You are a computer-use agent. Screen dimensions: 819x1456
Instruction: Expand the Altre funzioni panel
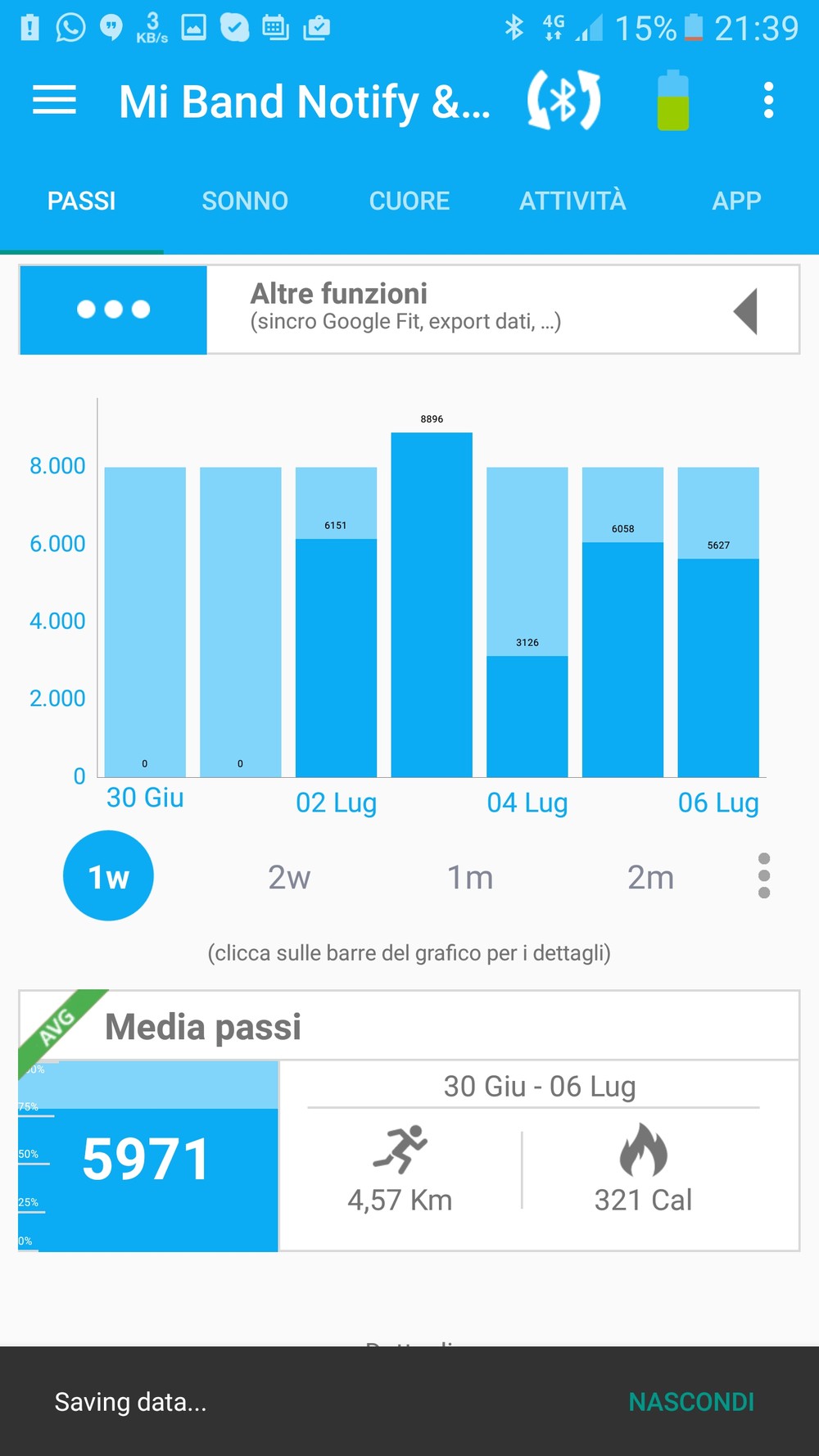pos(409,310)
